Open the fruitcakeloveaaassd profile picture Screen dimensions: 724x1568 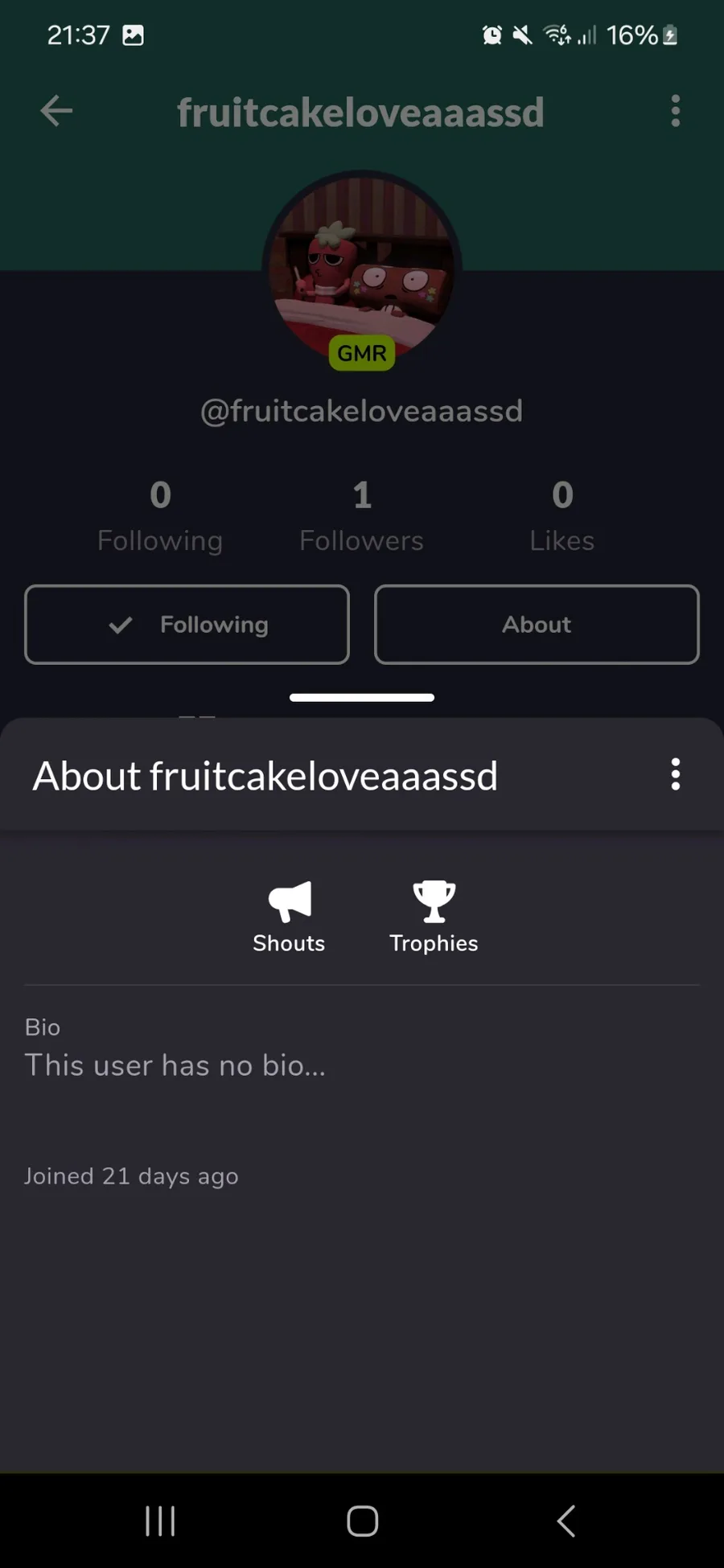(x=362, y=265)
